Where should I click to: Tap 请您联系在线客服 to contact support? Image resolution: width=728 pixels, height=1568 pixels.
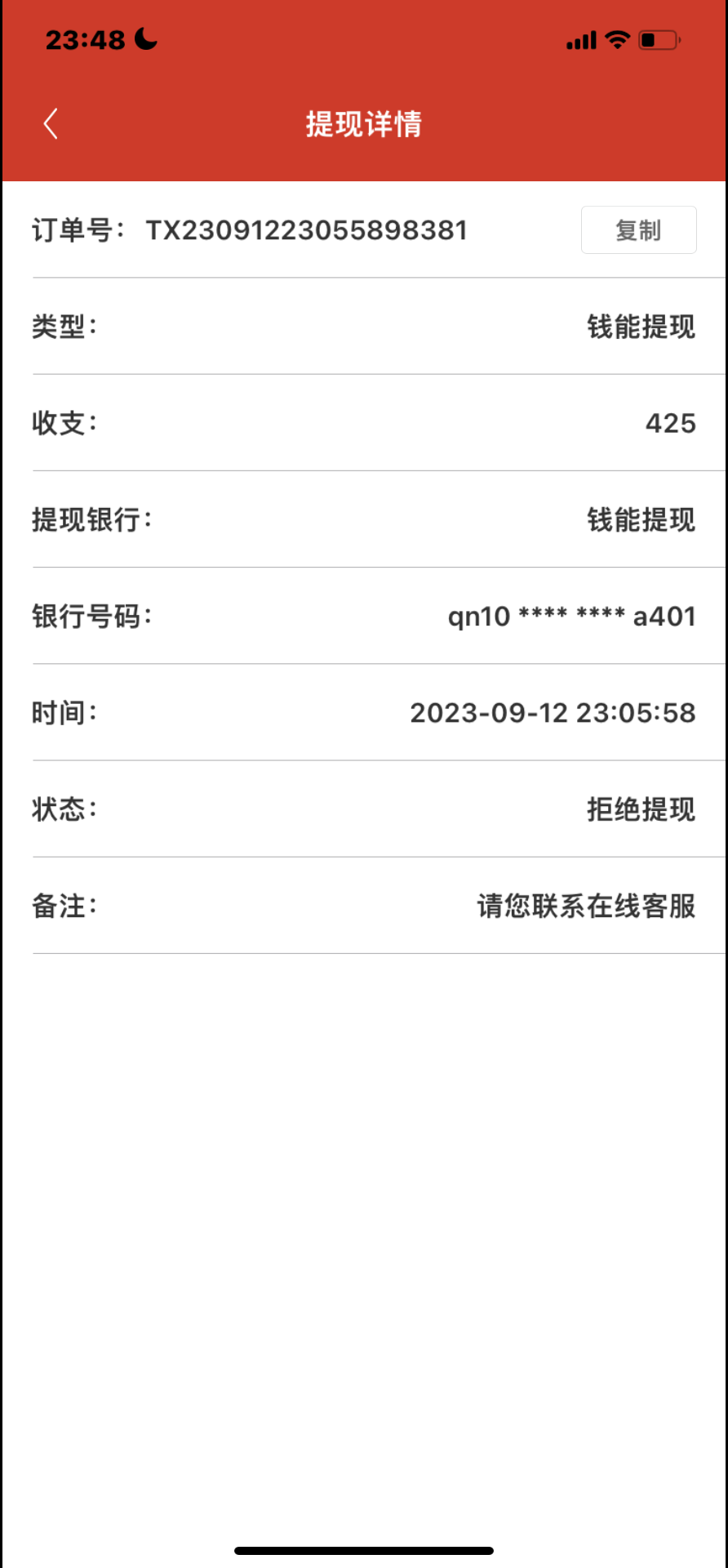point(584,906)
